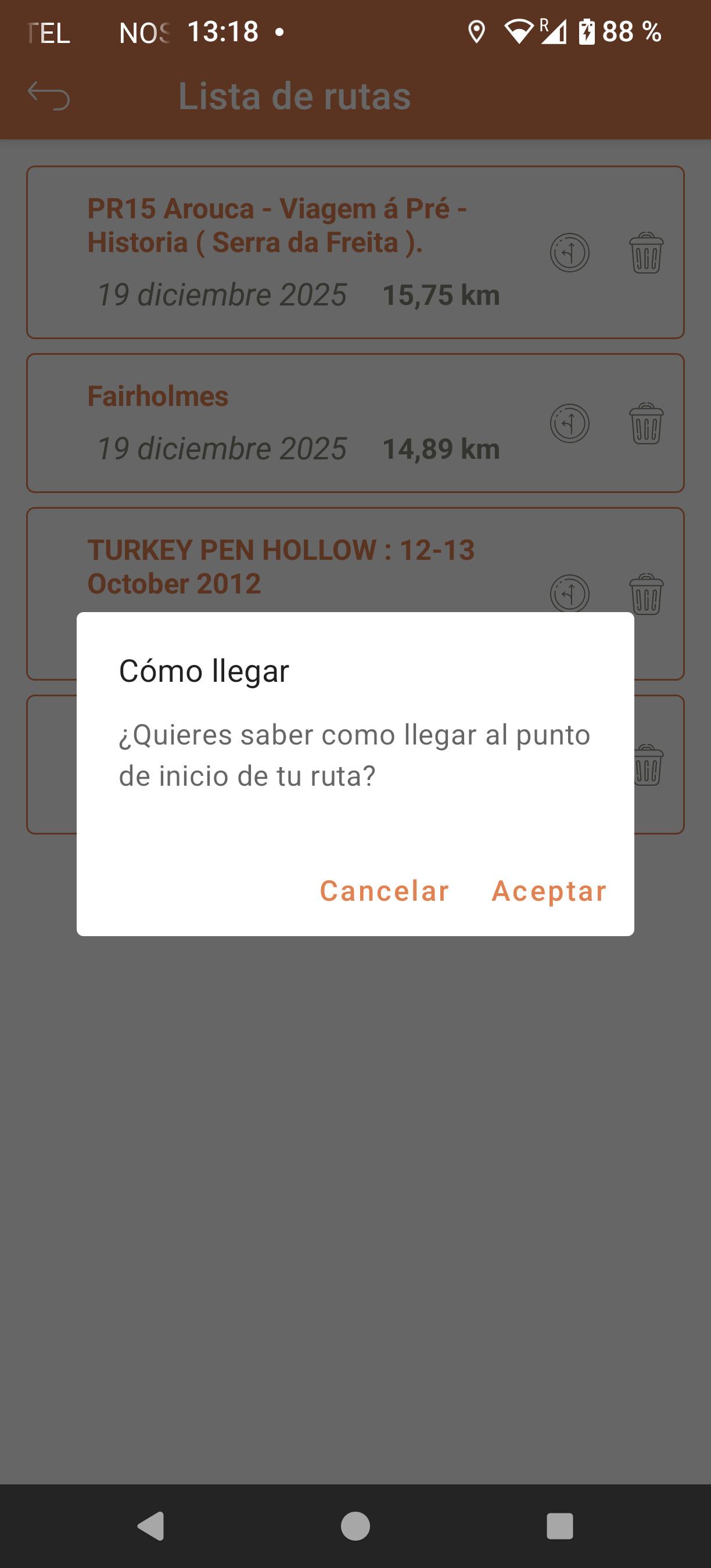Go to the system home screen

[355, 1526]
